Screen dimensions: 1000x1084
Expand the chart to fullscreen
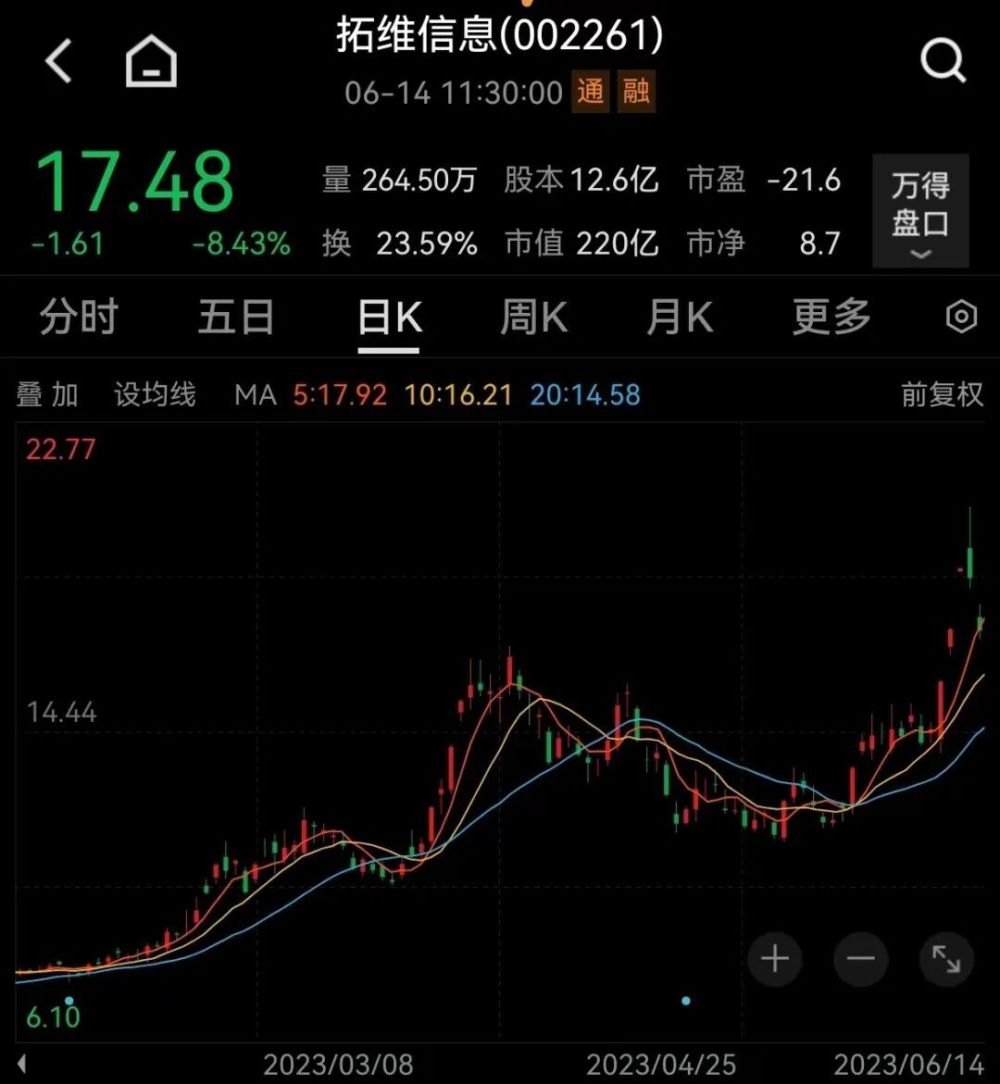tap(946, 959)
